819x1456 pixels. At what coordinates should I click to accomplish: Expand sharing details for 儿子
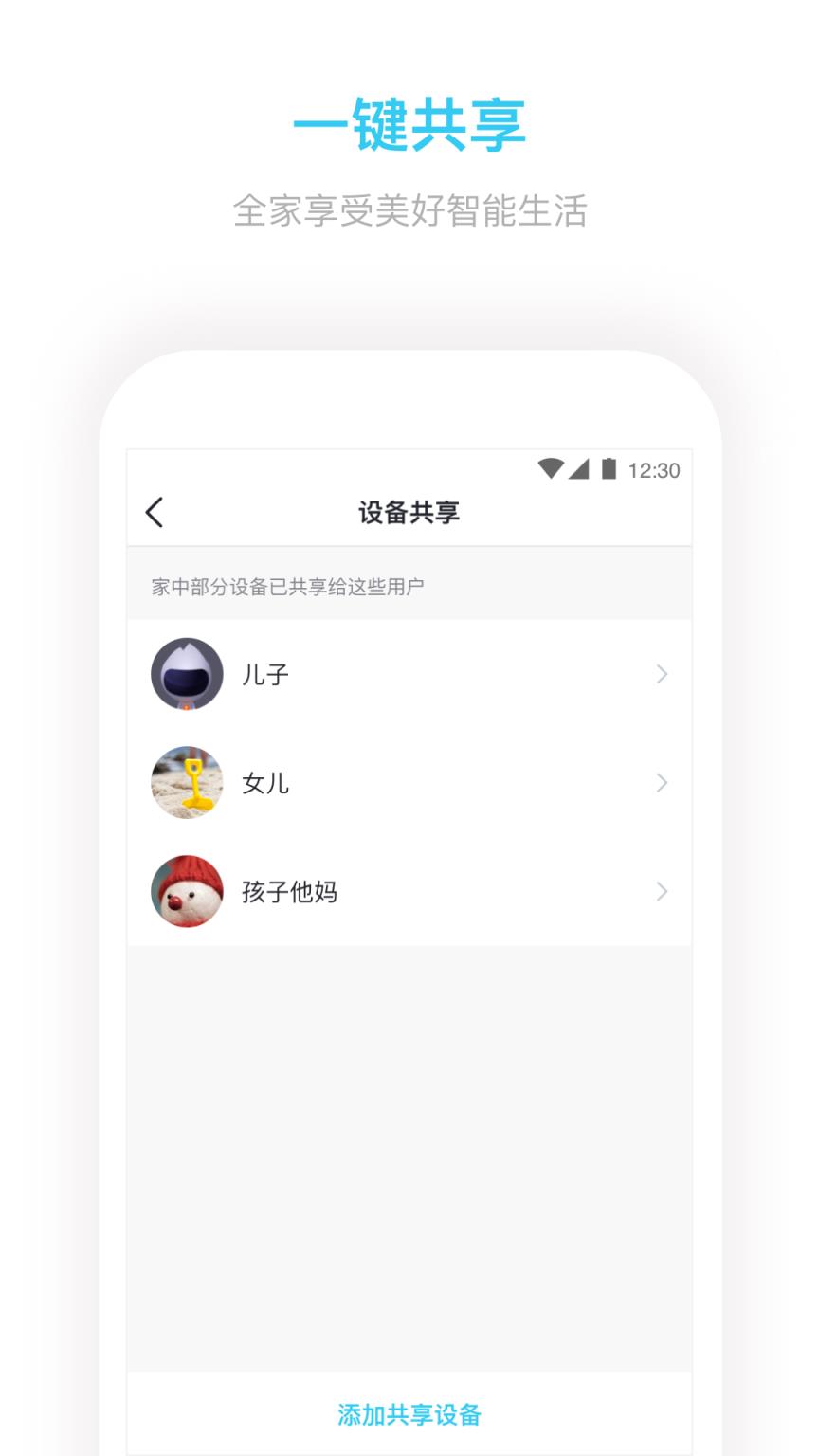point(662,674)
